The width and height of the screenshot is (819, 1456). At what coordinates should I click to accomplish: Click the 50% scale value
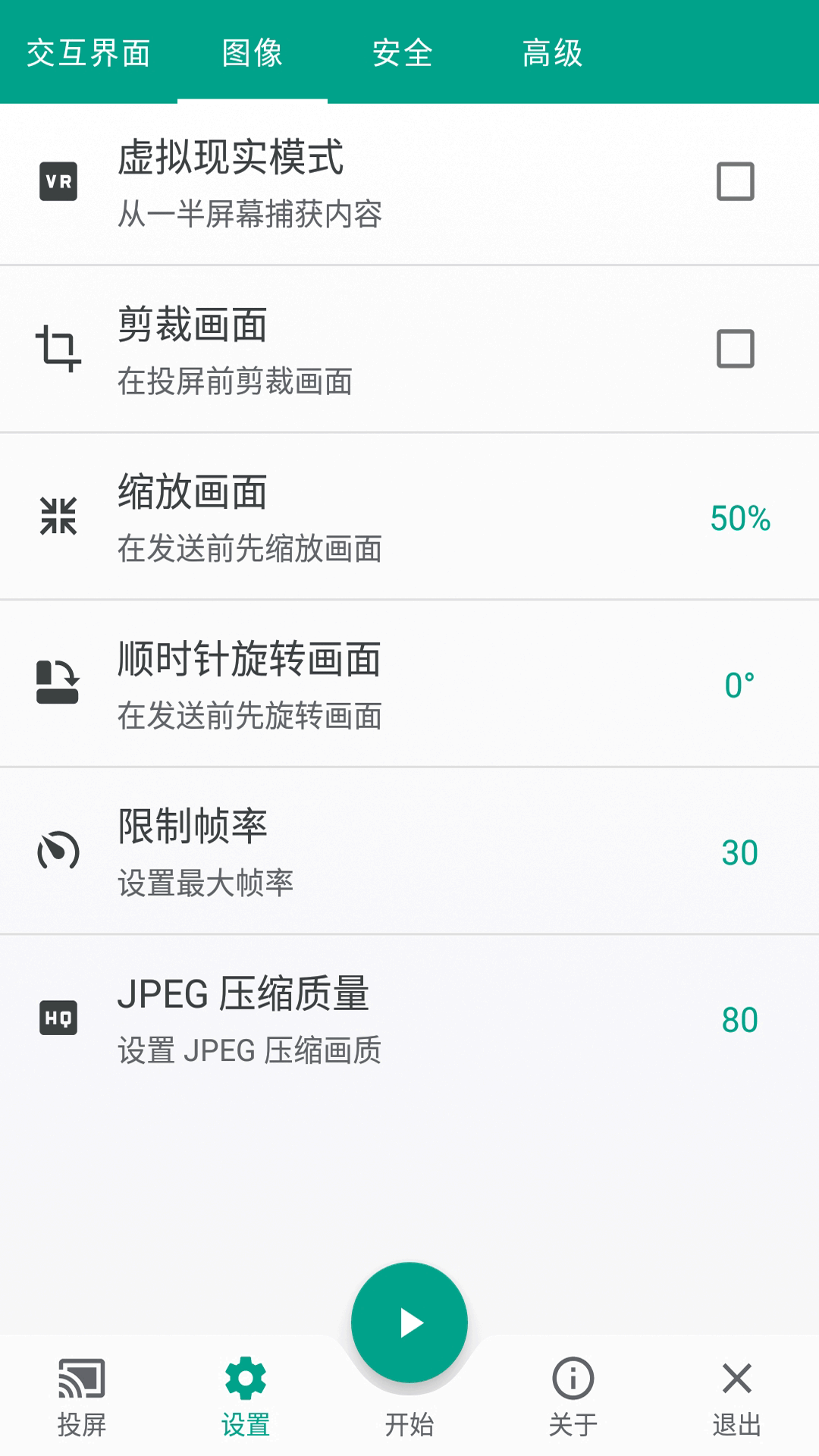point(739,518)
